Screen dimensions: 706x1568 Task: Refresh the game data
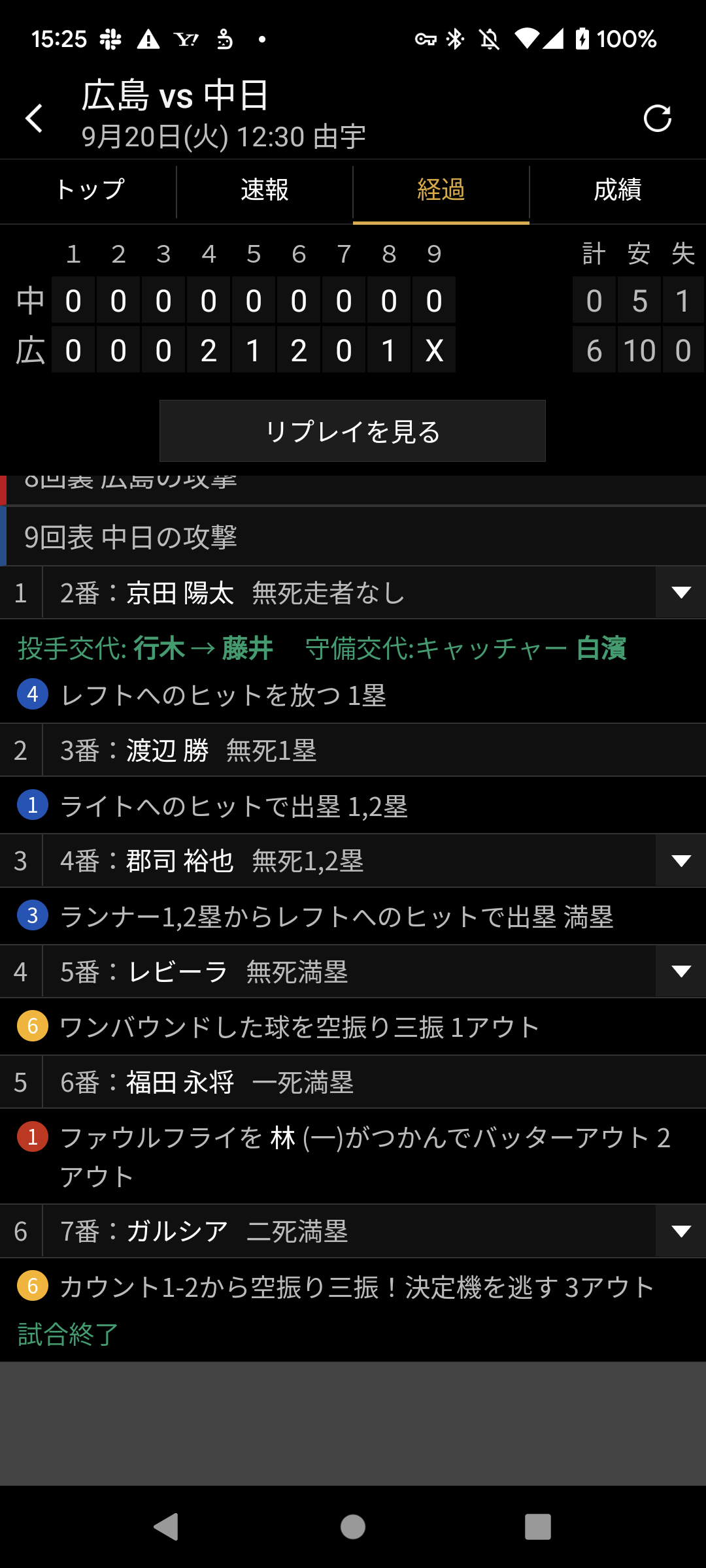657,118
